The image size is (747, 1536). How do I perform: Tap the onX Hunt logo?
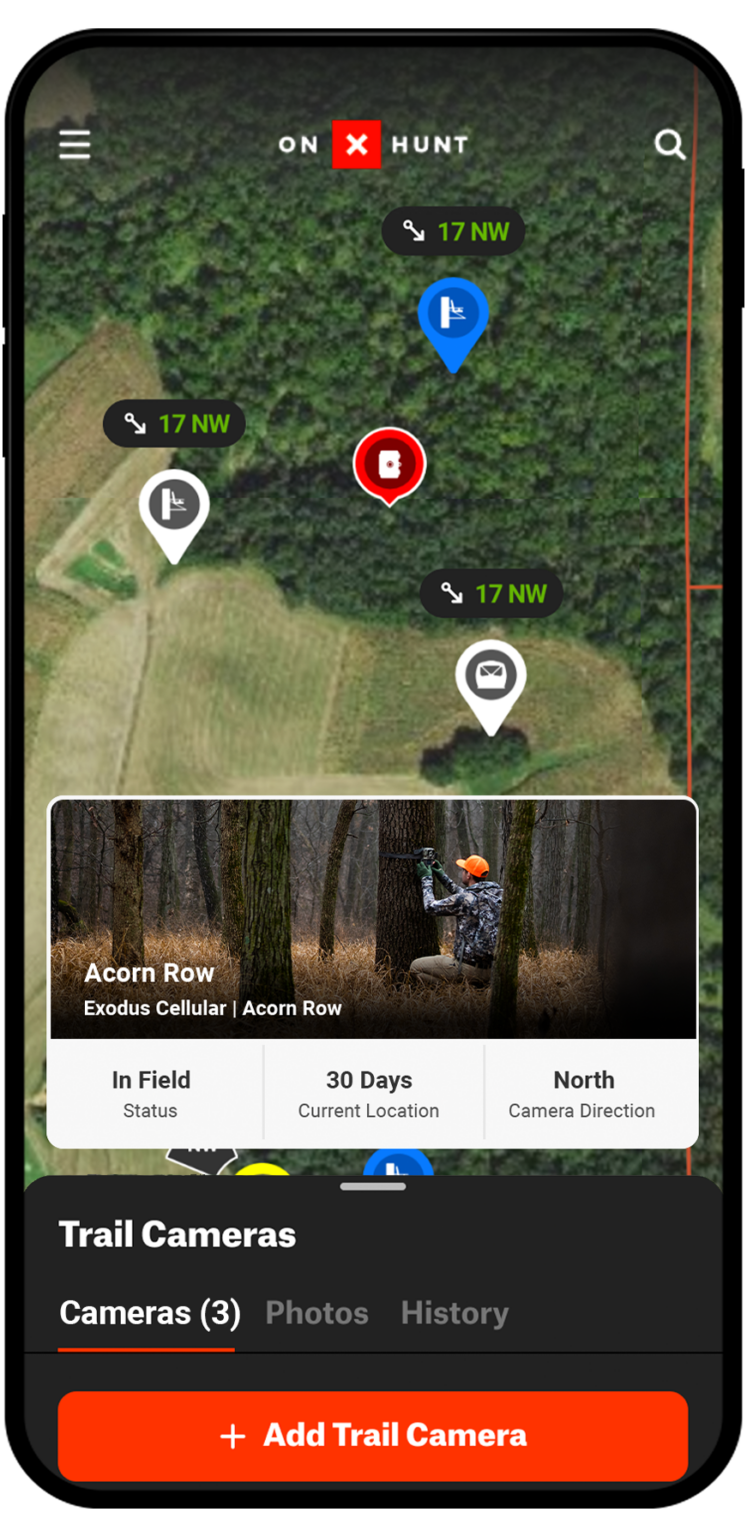372,145
